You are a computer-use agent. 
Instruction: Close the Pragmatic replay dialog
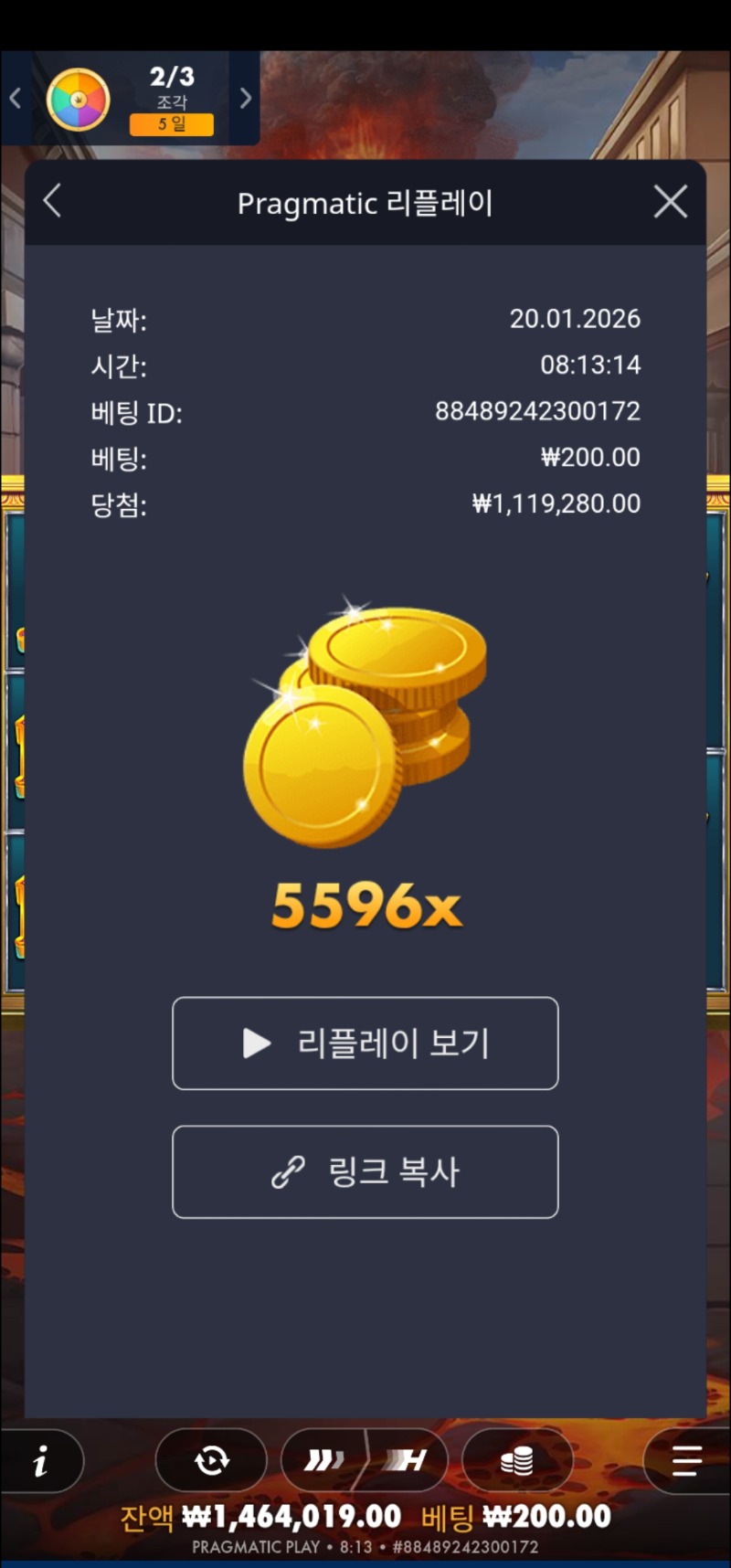(670, 202)
